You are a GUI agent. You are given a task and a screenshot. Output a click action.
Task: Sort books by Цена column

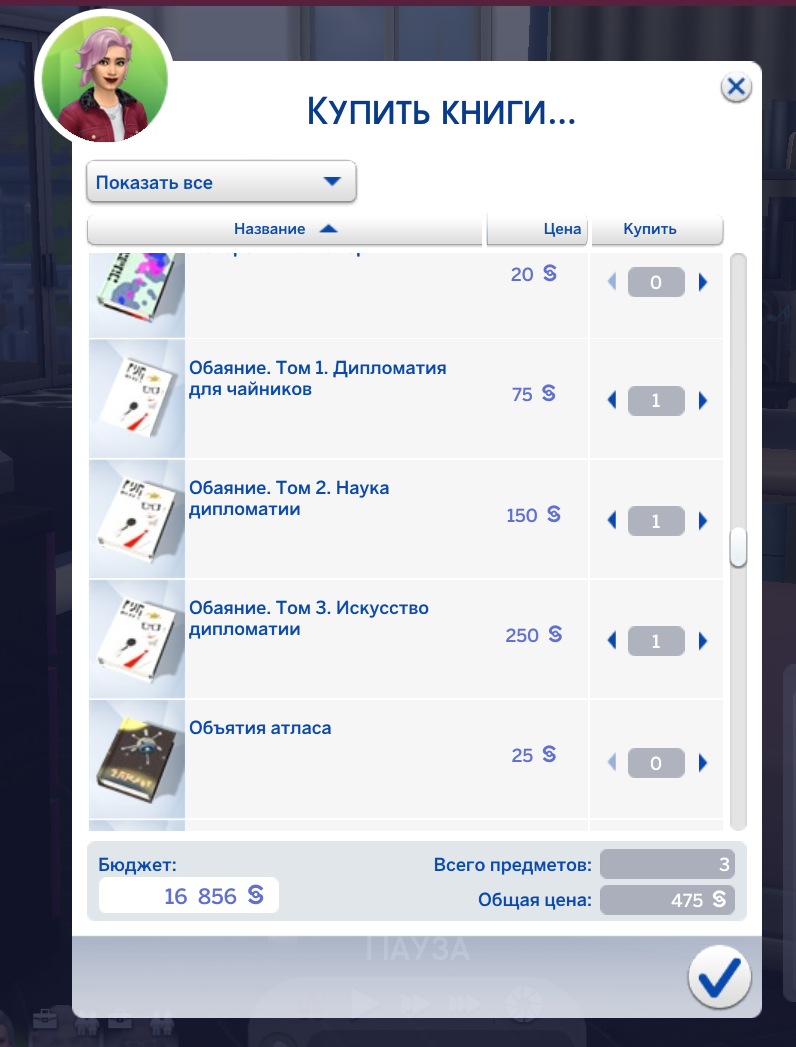tap(537, 229)
